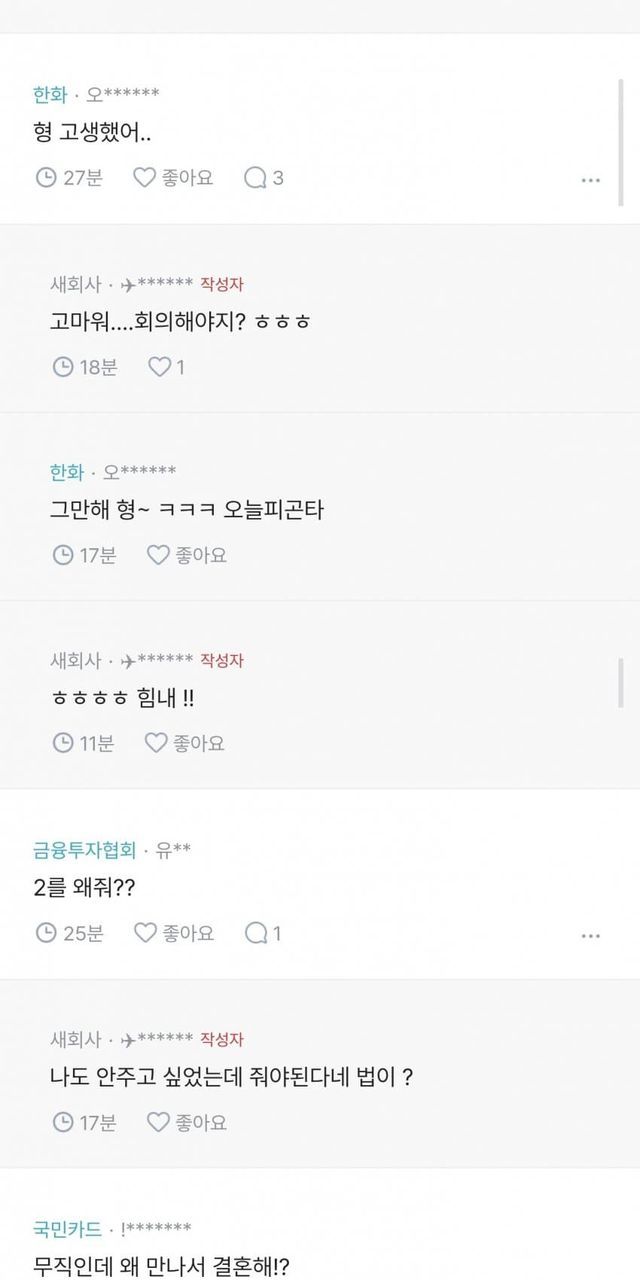Image resolution: width=640 pixels, height=1280 pixels.
Task: Open replies on the '형 고생했어..' comment
Action: 264,178
